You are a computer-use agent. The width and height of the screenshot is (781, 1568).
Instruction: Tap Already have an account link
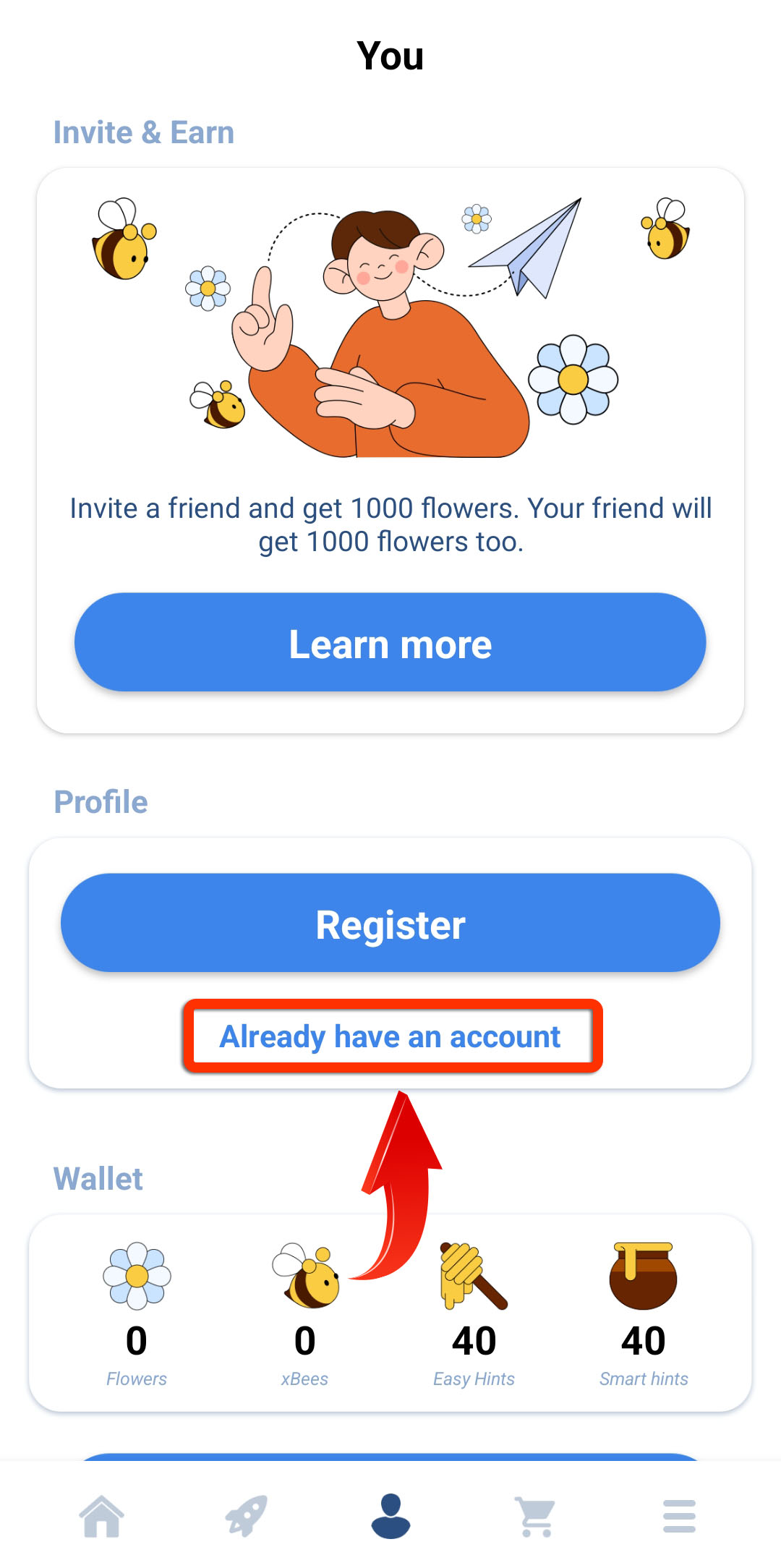tap(390, 1036)
